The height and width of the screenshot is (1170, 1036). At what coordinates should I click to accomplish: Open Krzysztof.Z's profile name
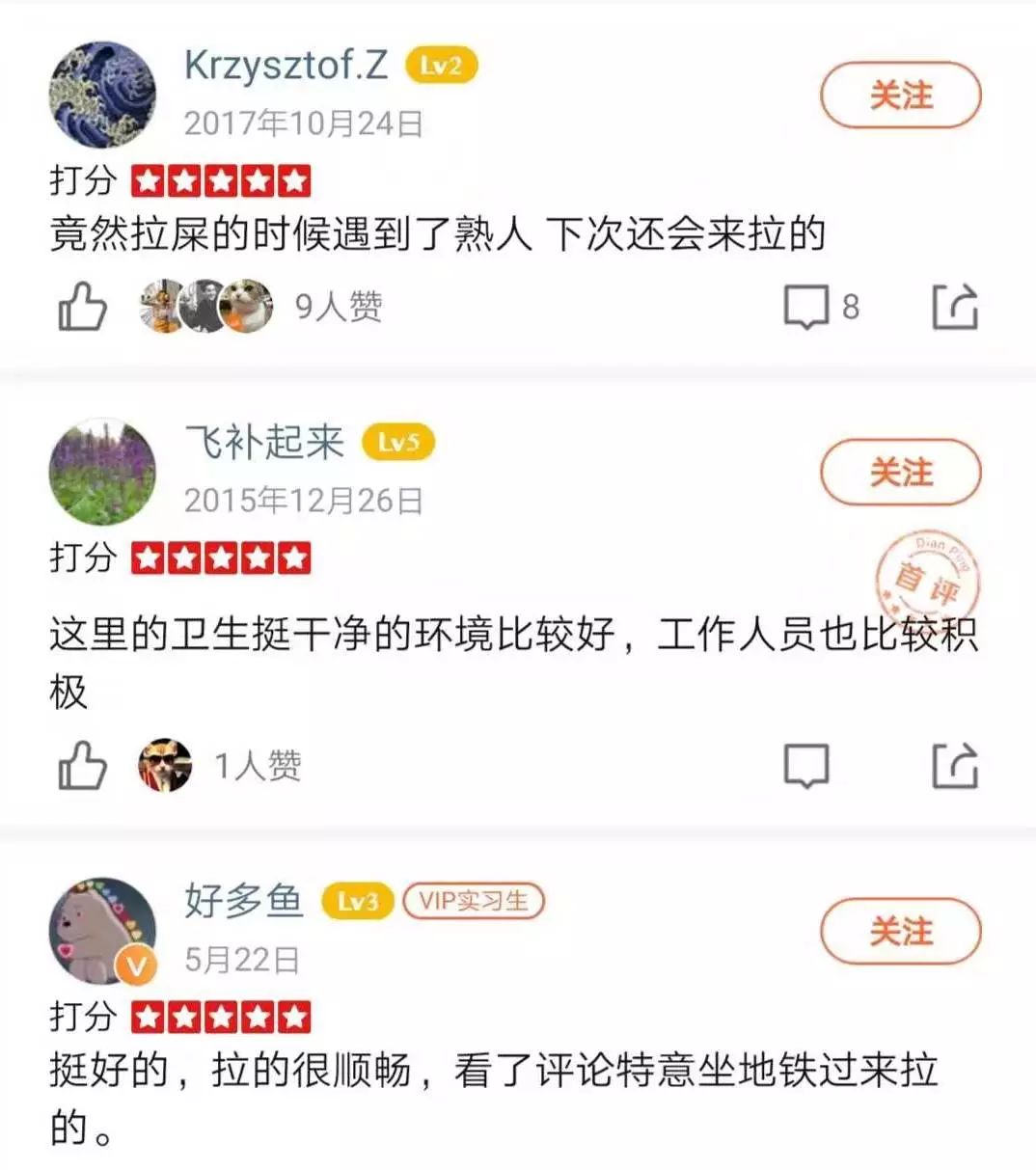click(x=286, y=66)
